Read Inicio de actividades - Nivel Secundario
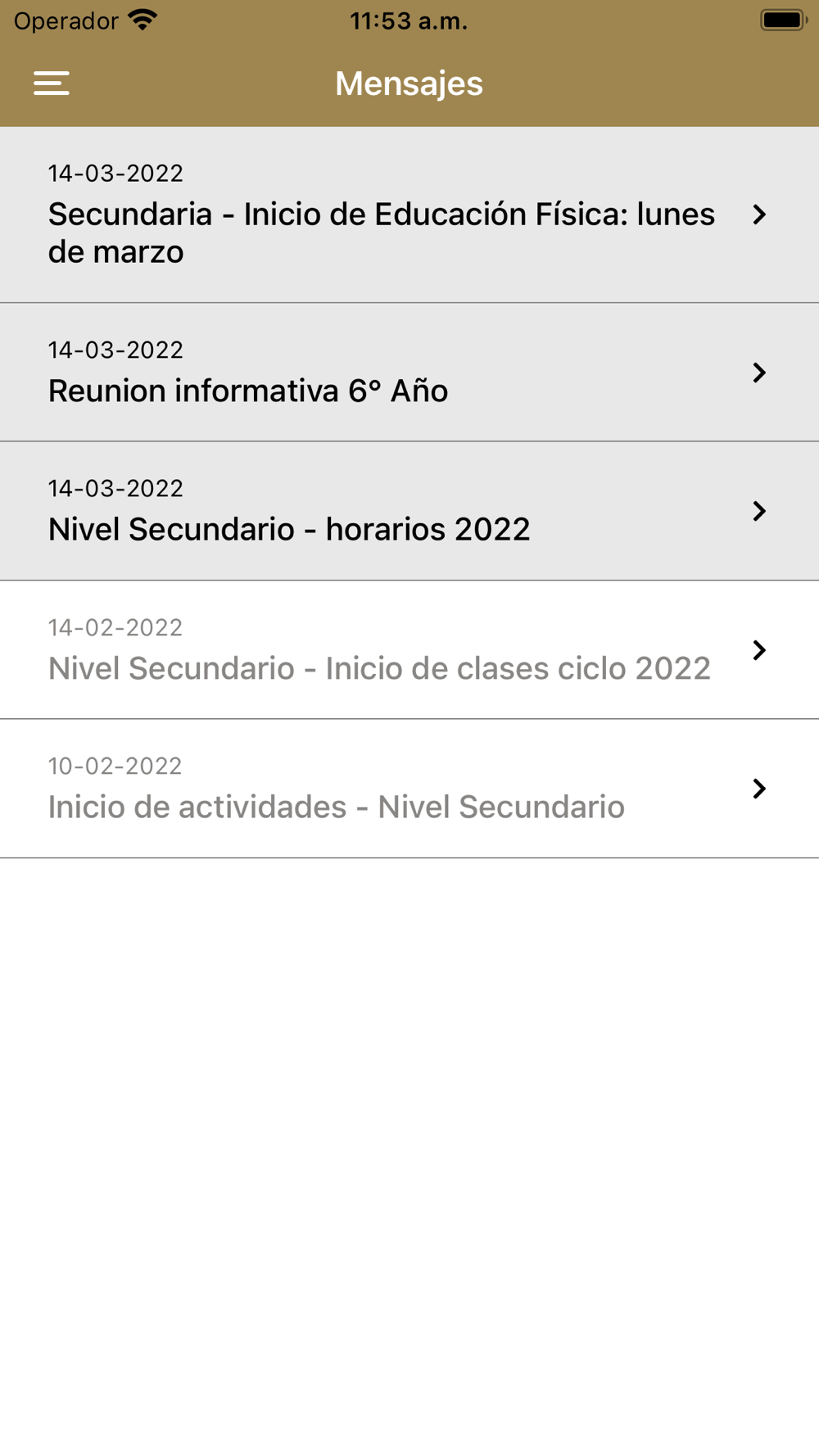This screenshot has height=1456, width=819. pyautogui.click(x=409, y=789)
